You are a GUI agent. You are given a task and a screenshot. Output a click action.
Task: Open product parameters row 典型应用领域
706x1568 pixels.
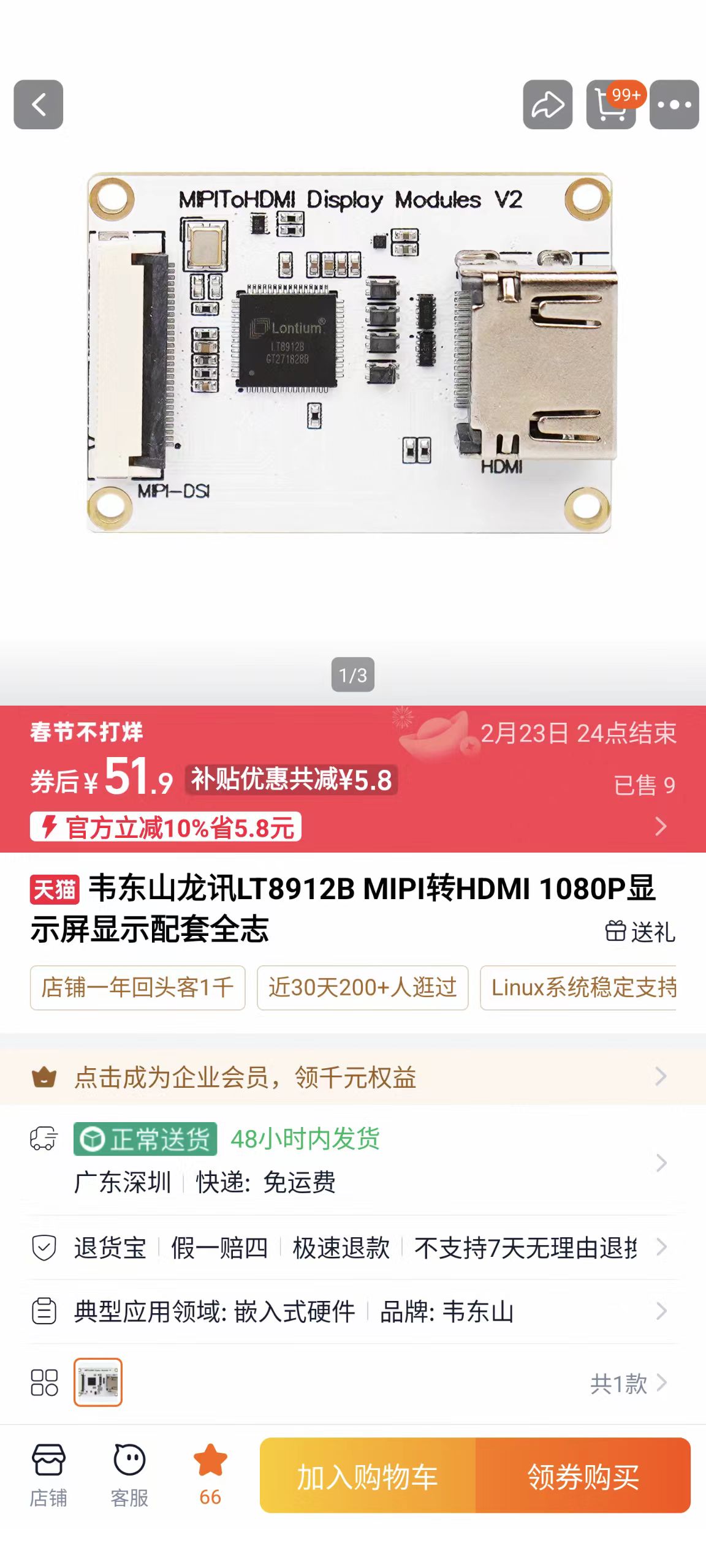point(353,1311)
